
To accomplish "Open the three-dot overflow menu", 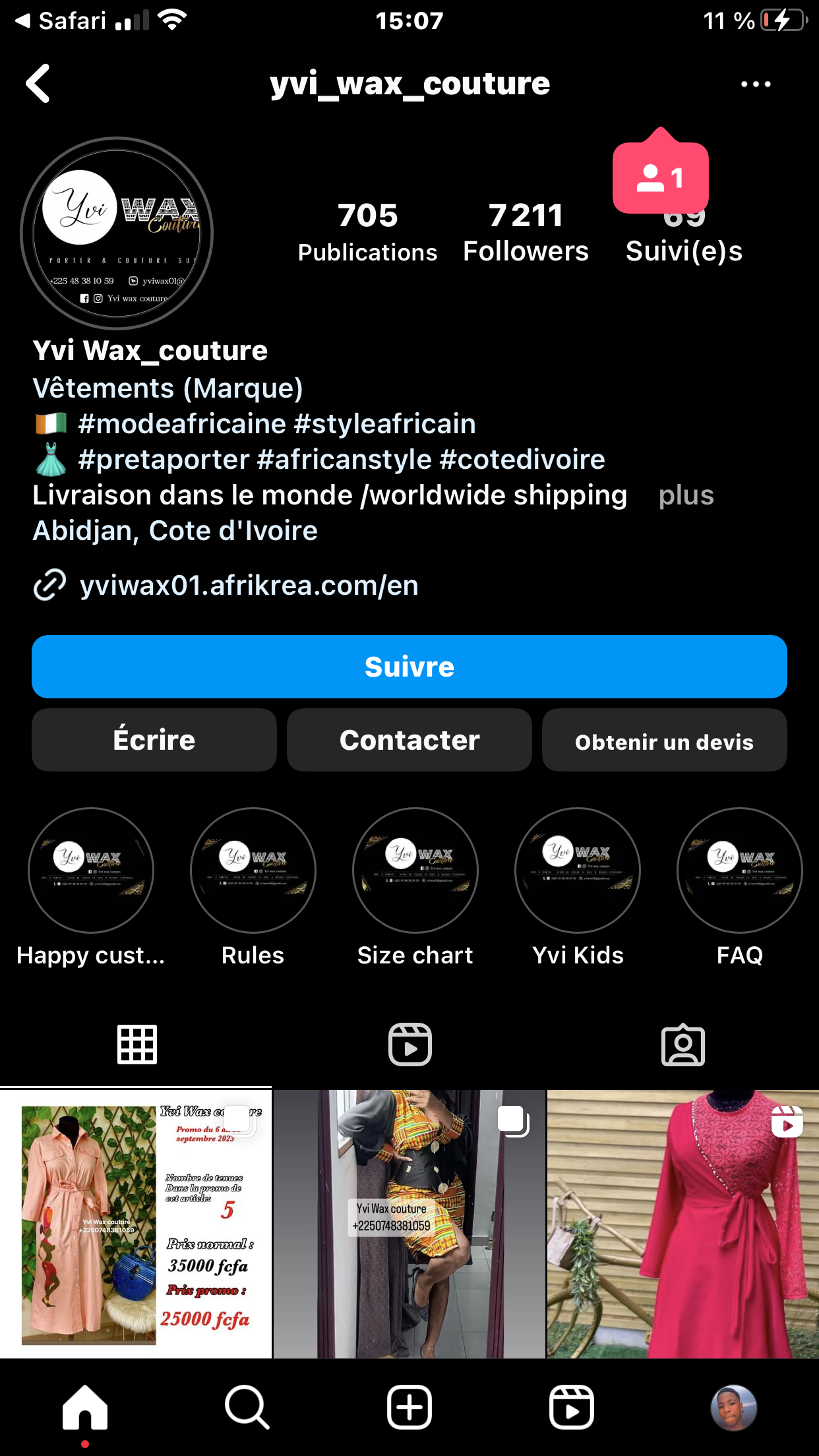I will [x=756, y=84].
